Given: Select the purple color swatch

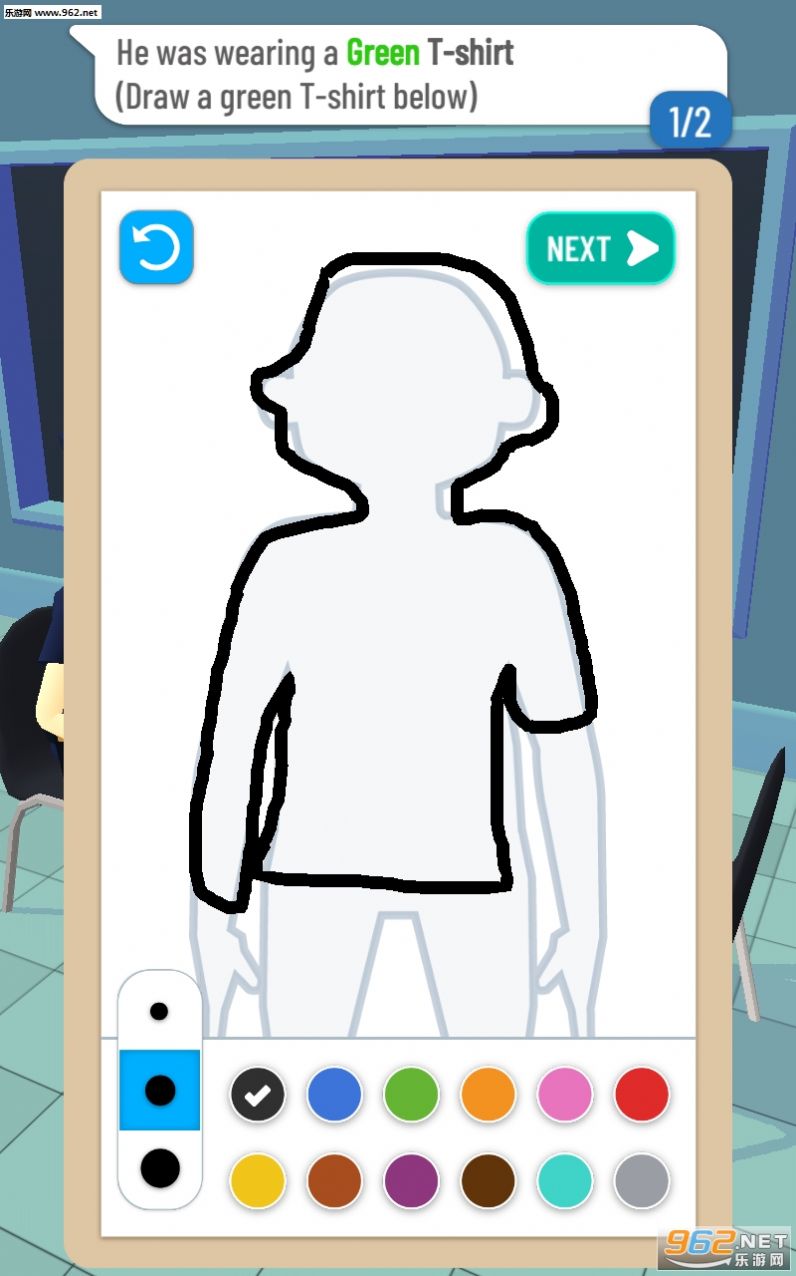Looking at the screenshot, I should pos(411,1181).
